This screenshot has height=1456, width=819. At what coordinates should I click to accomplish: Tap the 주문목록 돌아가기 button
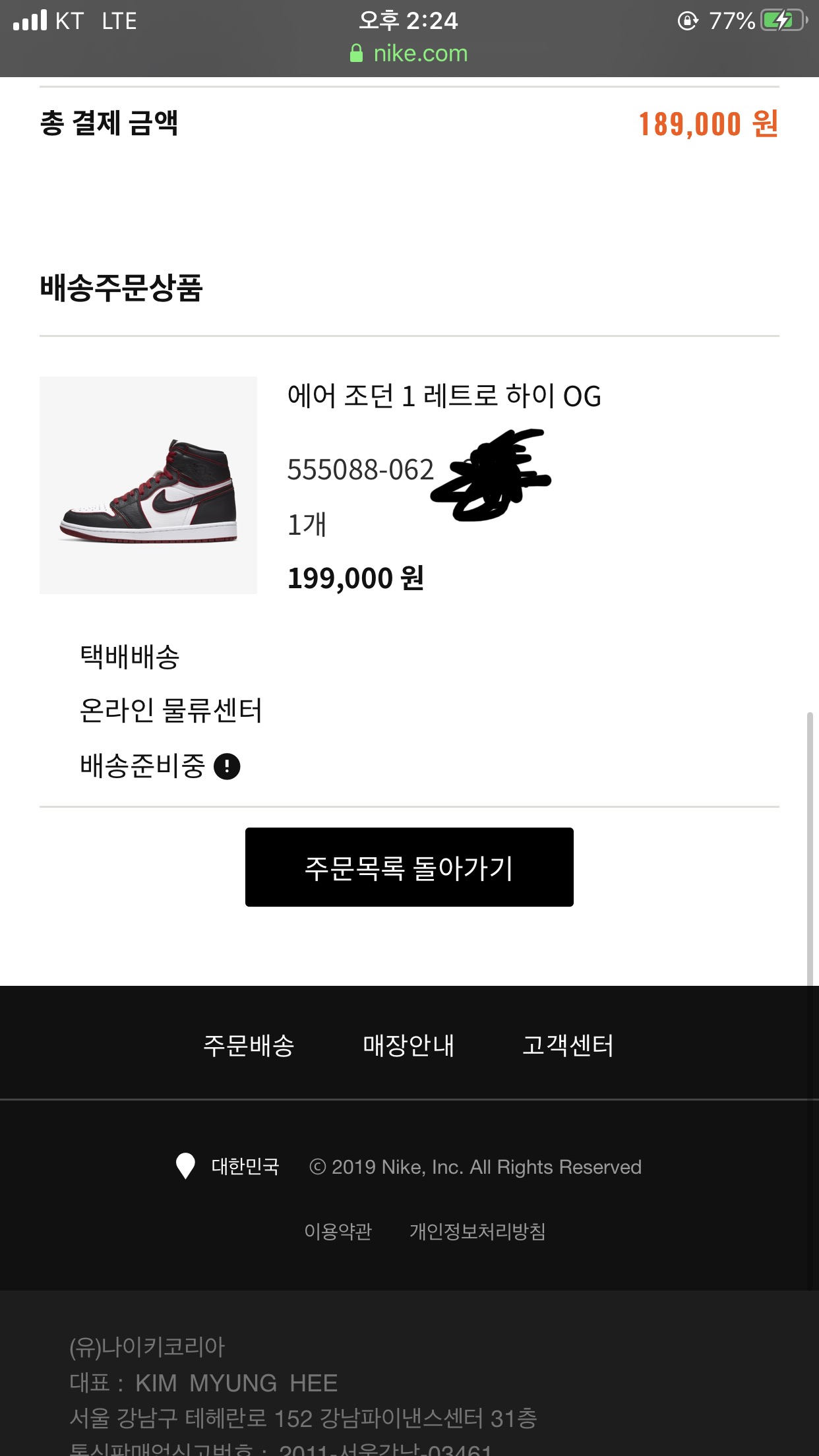409,867
